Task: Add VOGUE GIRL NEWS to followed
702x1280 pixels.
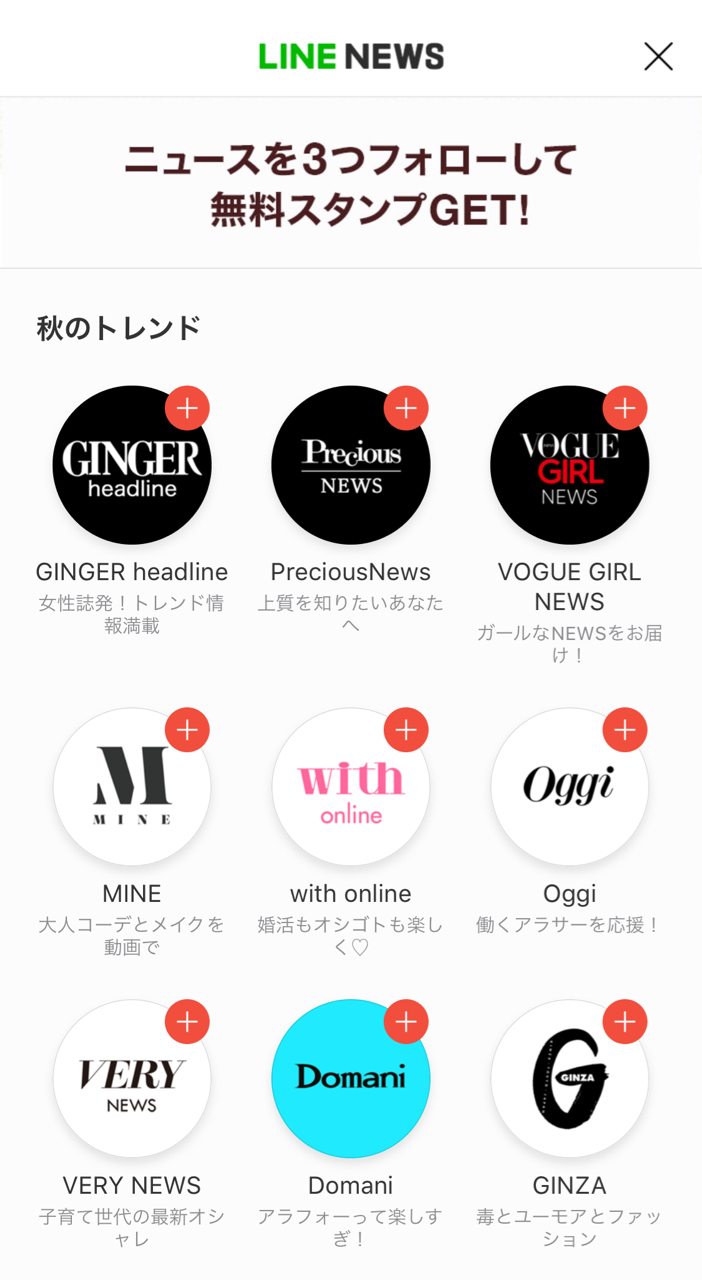Action: coord(625,408)
